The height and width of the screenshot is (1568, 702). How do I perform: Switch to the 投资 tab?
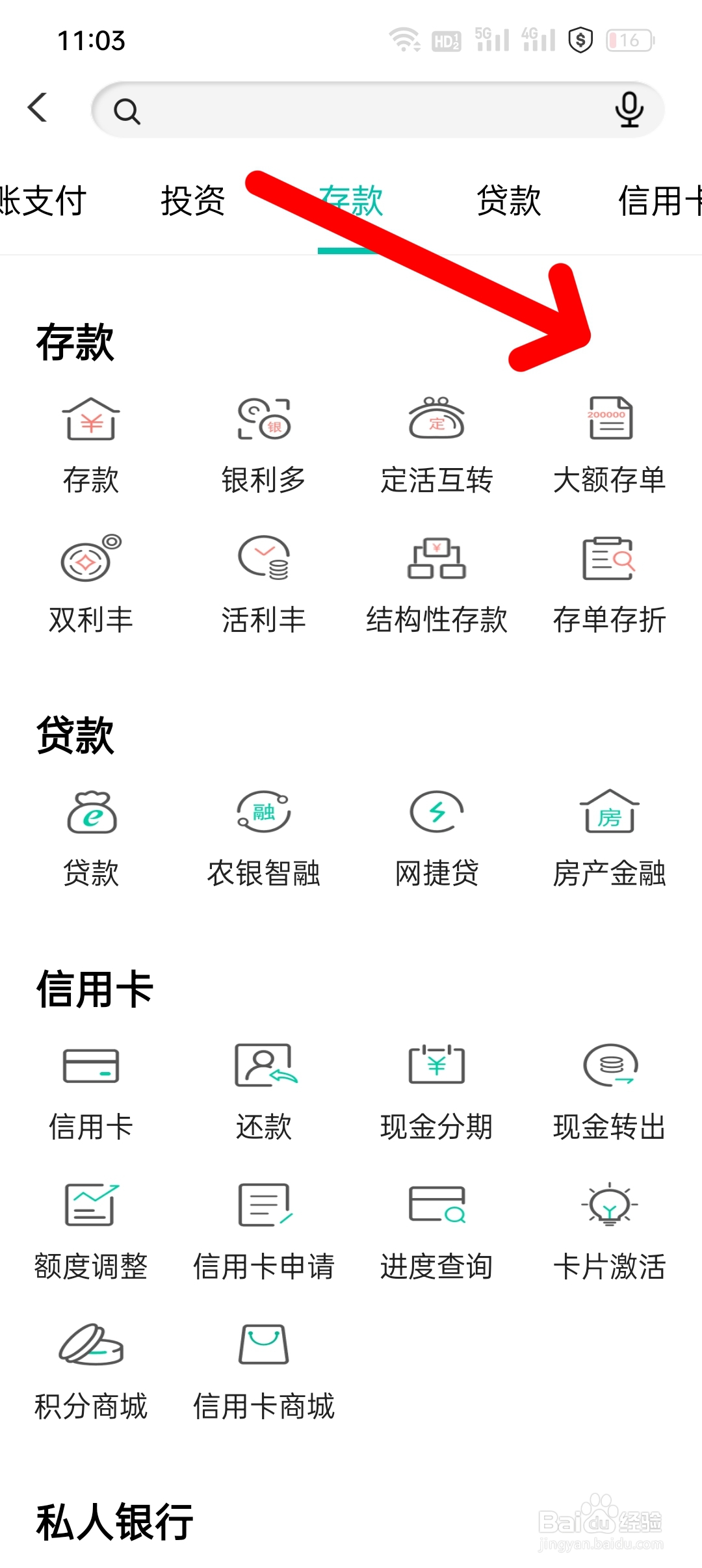pos(193,200)
